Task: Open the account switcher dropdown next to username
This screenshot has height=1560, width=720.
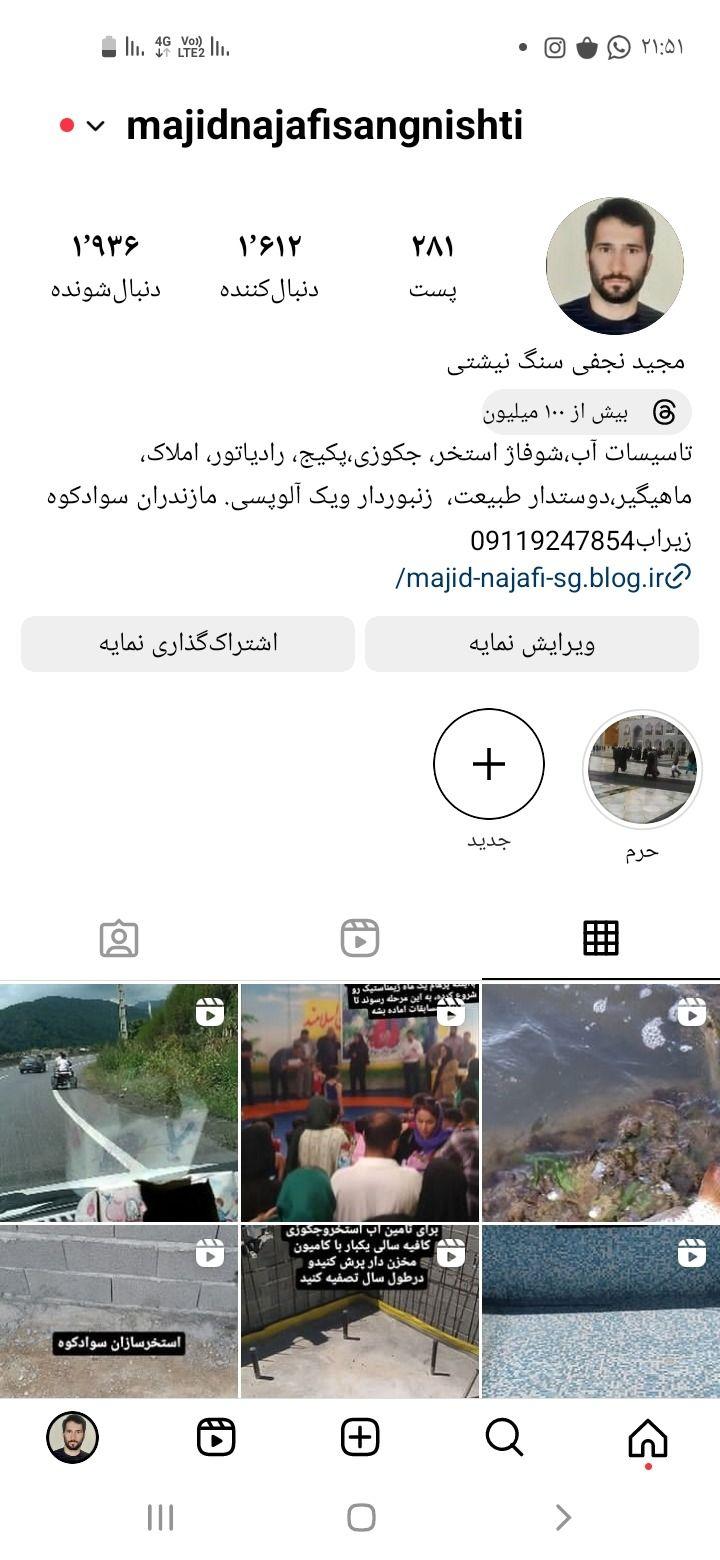Action: 95,126
